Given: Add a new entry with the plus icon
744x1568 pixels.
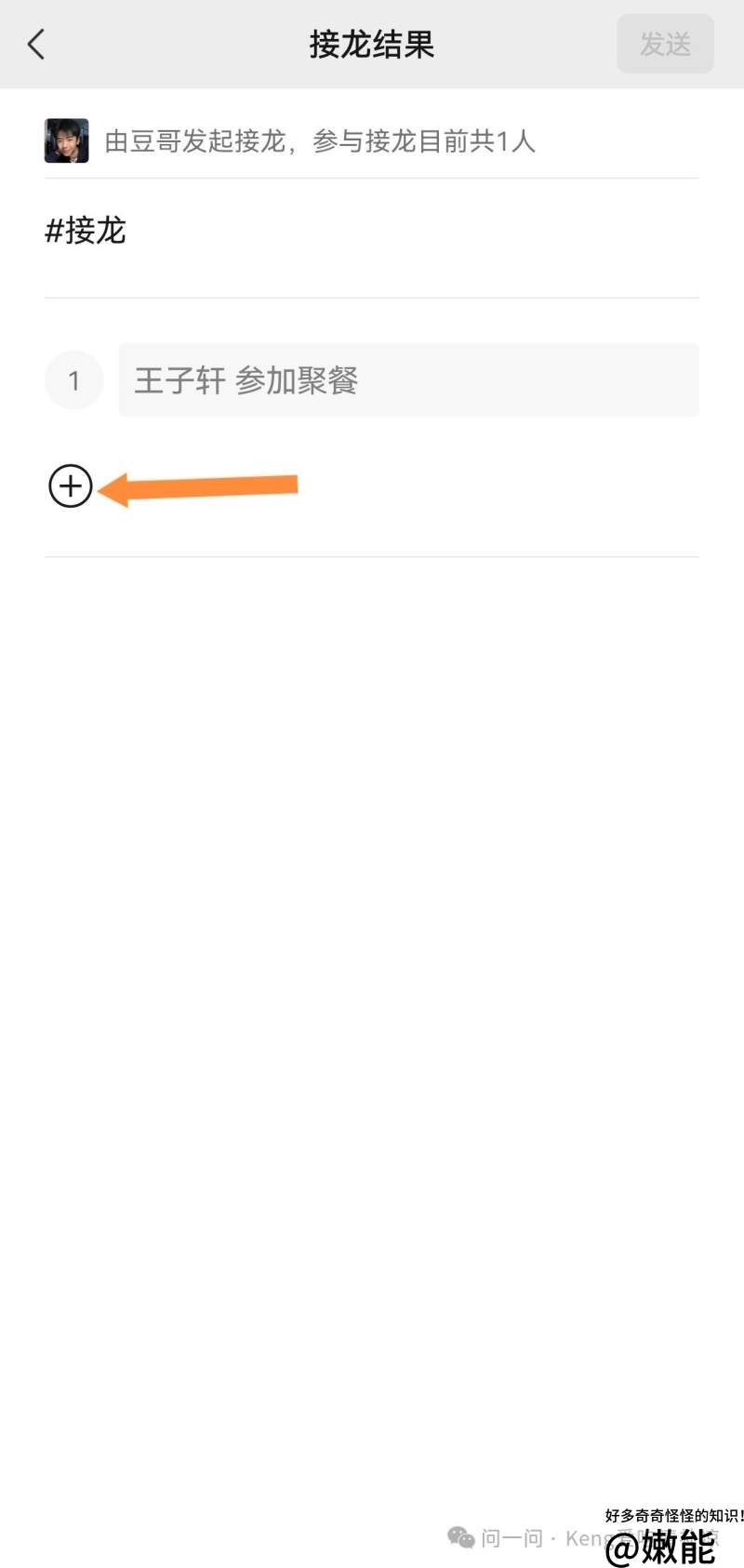Looking at the screenshot, I should click(71, 485).
